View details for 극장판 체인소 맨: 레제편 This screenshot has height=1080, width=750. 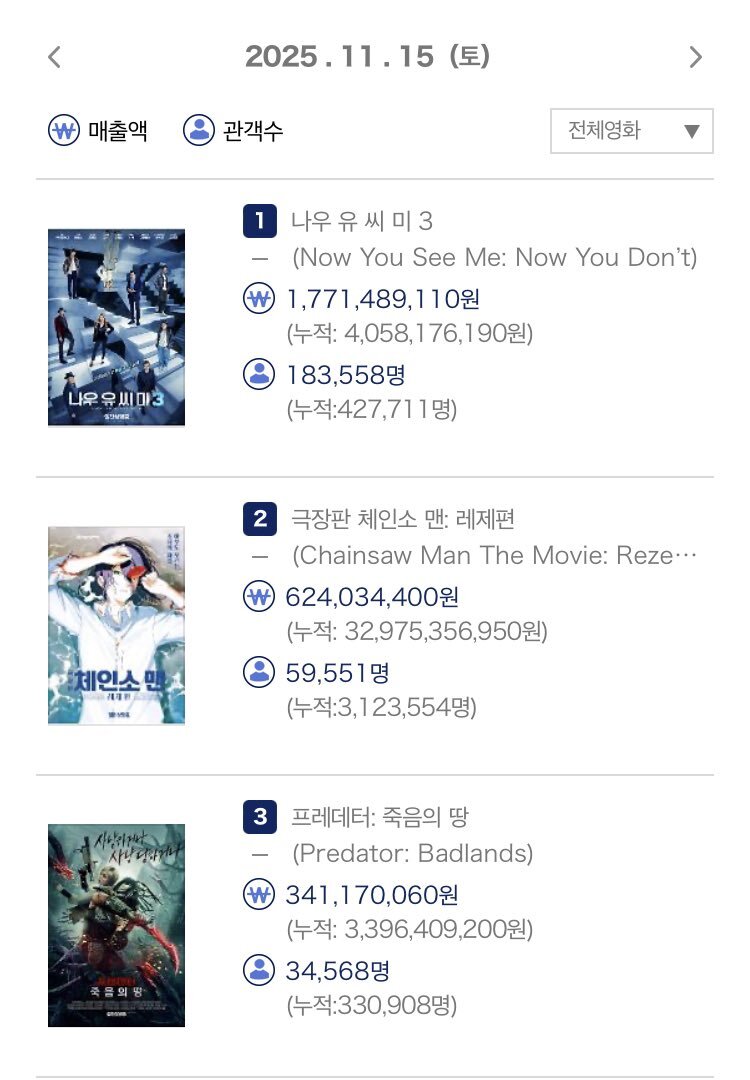point(403,519)
